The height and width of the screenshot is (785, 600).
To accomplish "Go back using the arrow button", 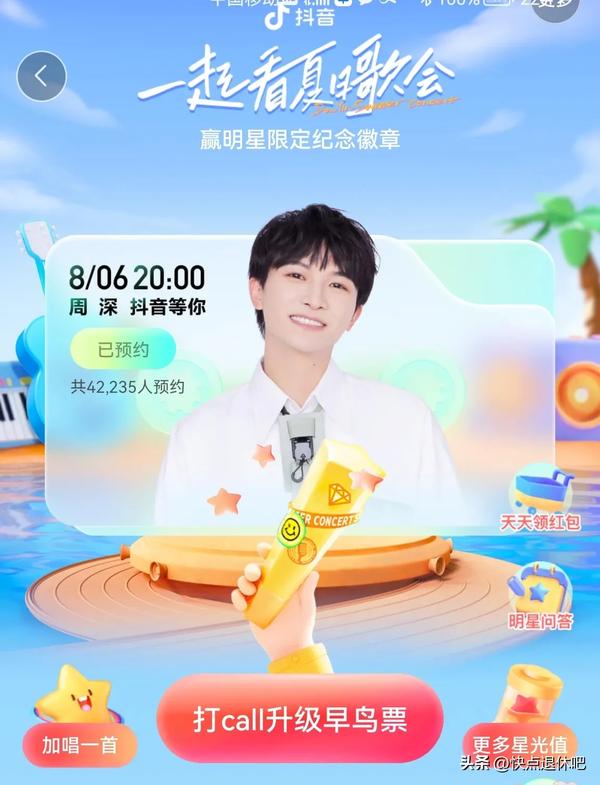I will coord(41,76).
